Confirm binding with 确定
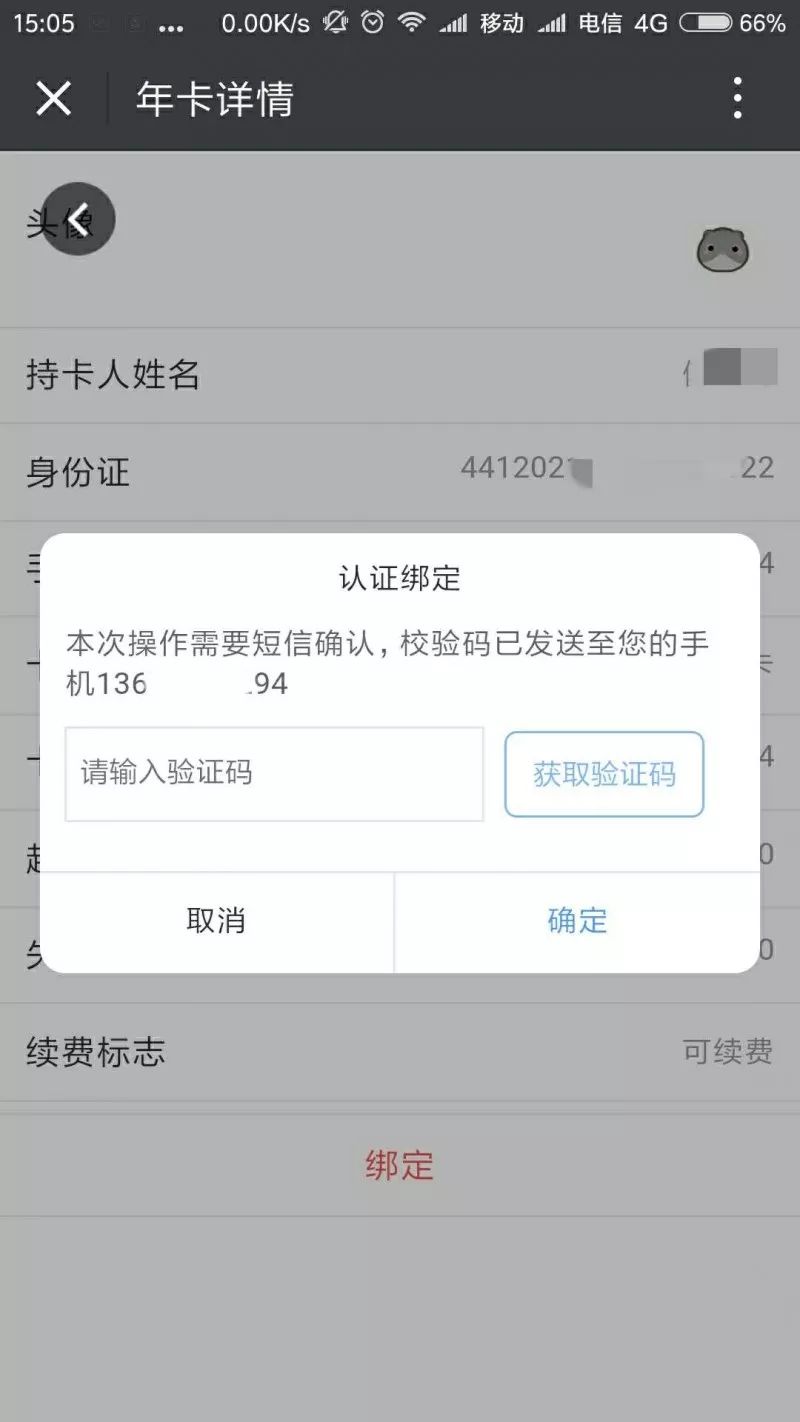The image size is (800, 1422). [x=577, y=921]
